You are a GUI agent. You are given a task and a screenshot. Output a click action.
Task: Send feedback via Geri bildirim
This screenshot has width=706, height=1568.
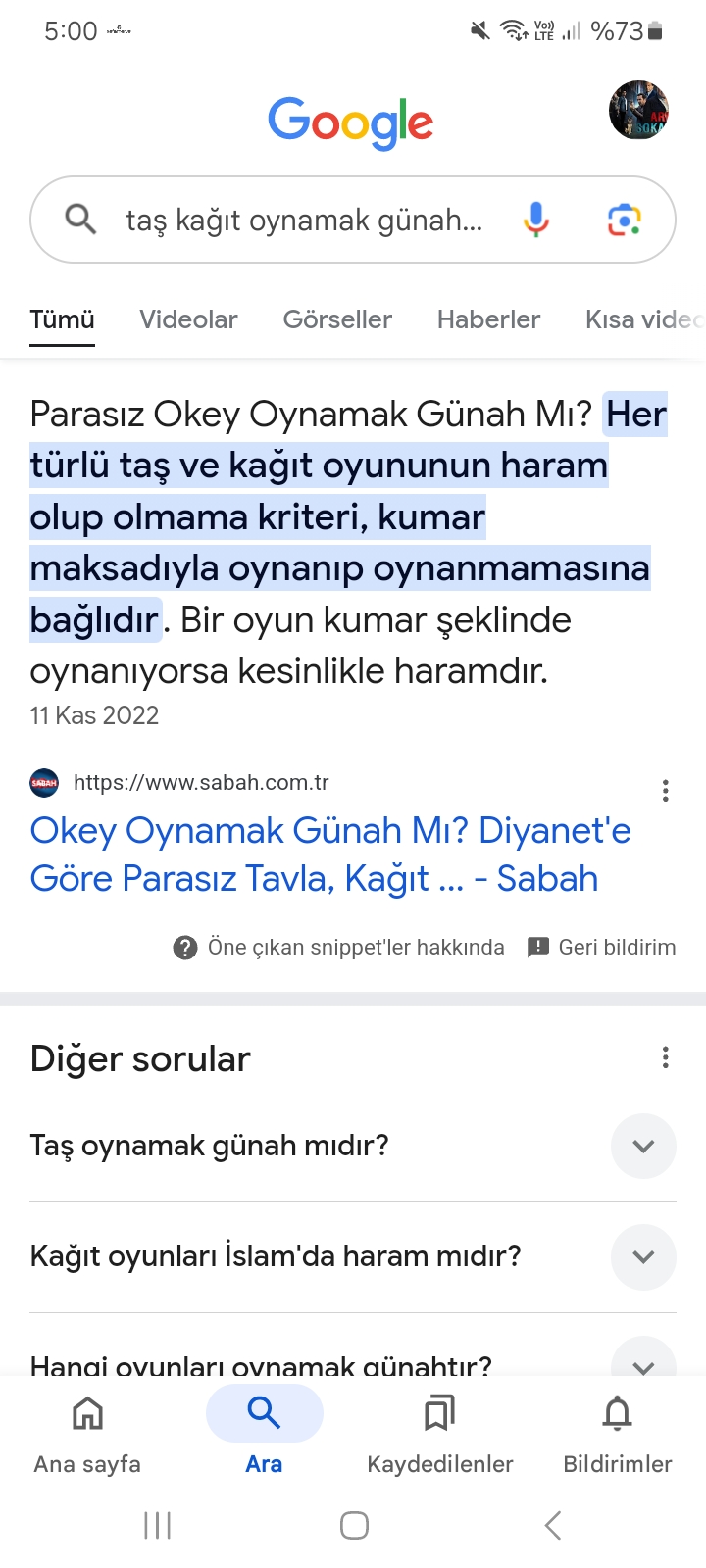(602, 947)
